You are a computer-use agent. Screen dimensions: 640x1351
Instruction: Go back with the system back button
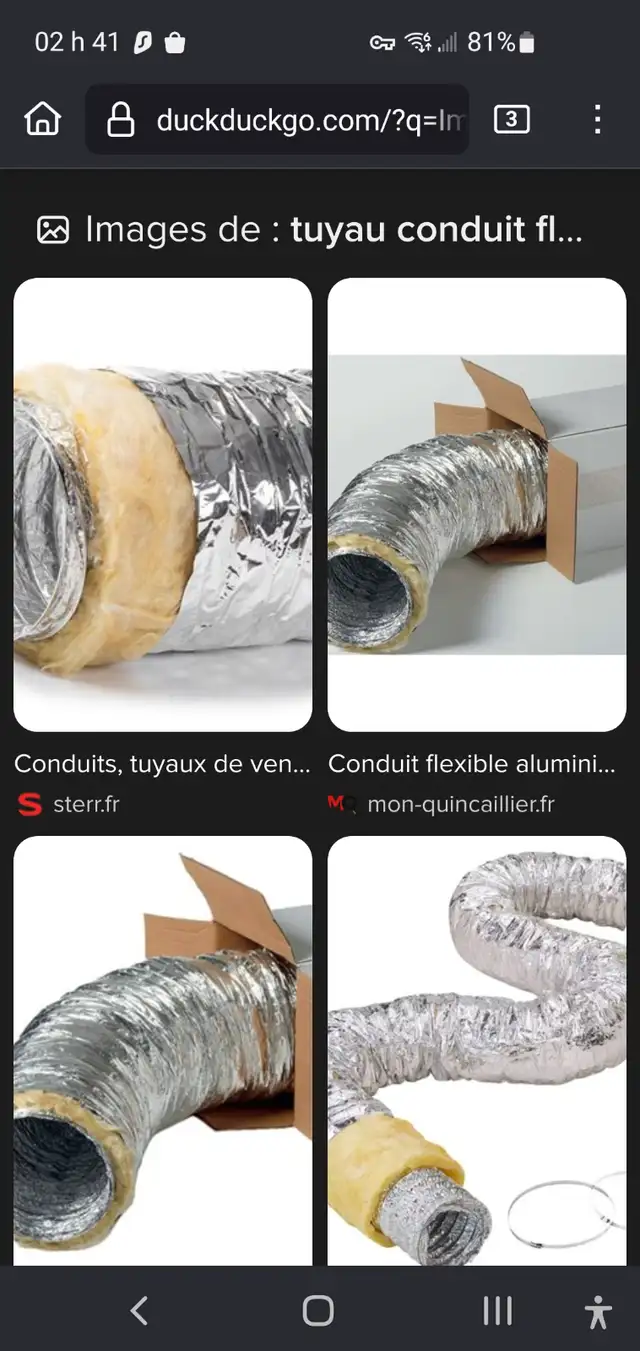click(x=139, y=1310)
